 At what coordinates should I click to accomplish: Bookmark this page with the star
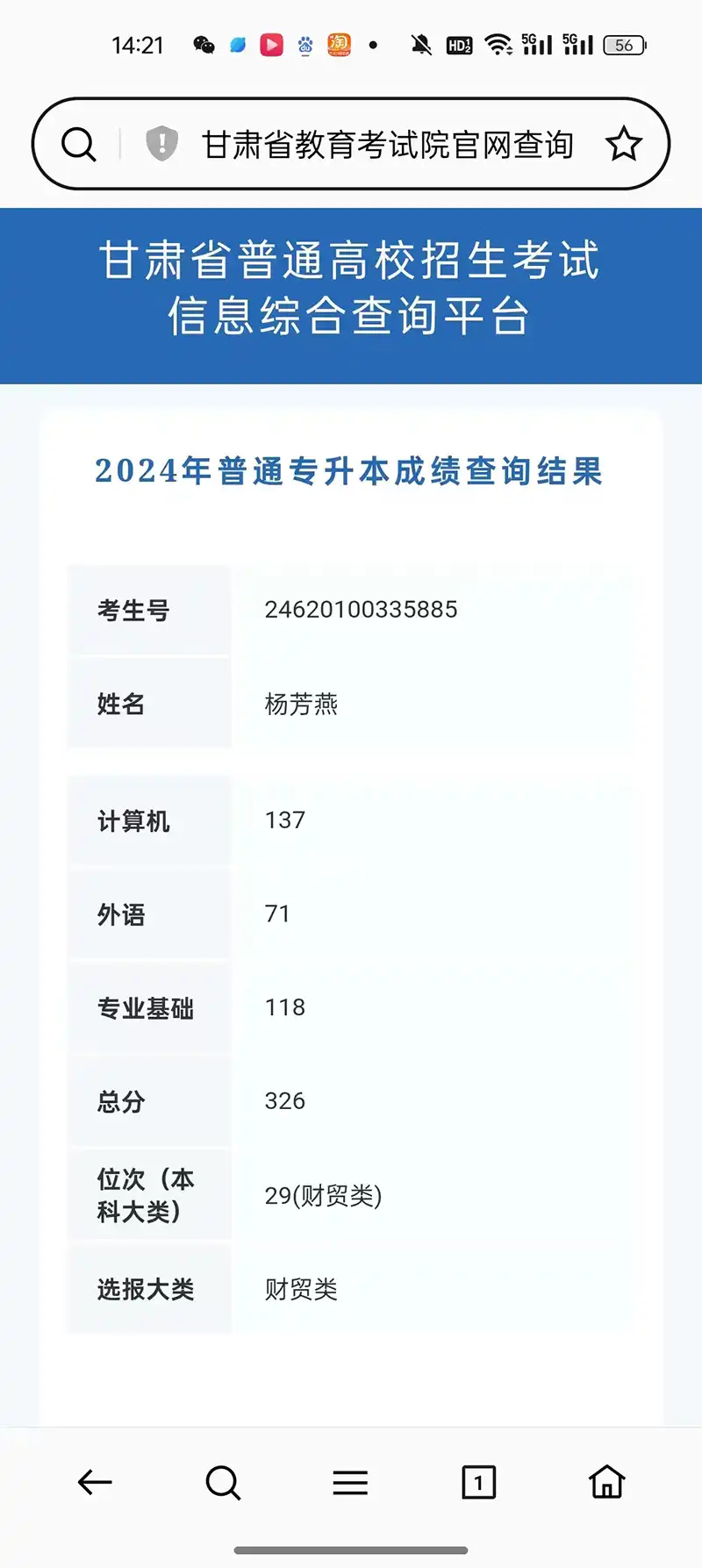point(624,144)
